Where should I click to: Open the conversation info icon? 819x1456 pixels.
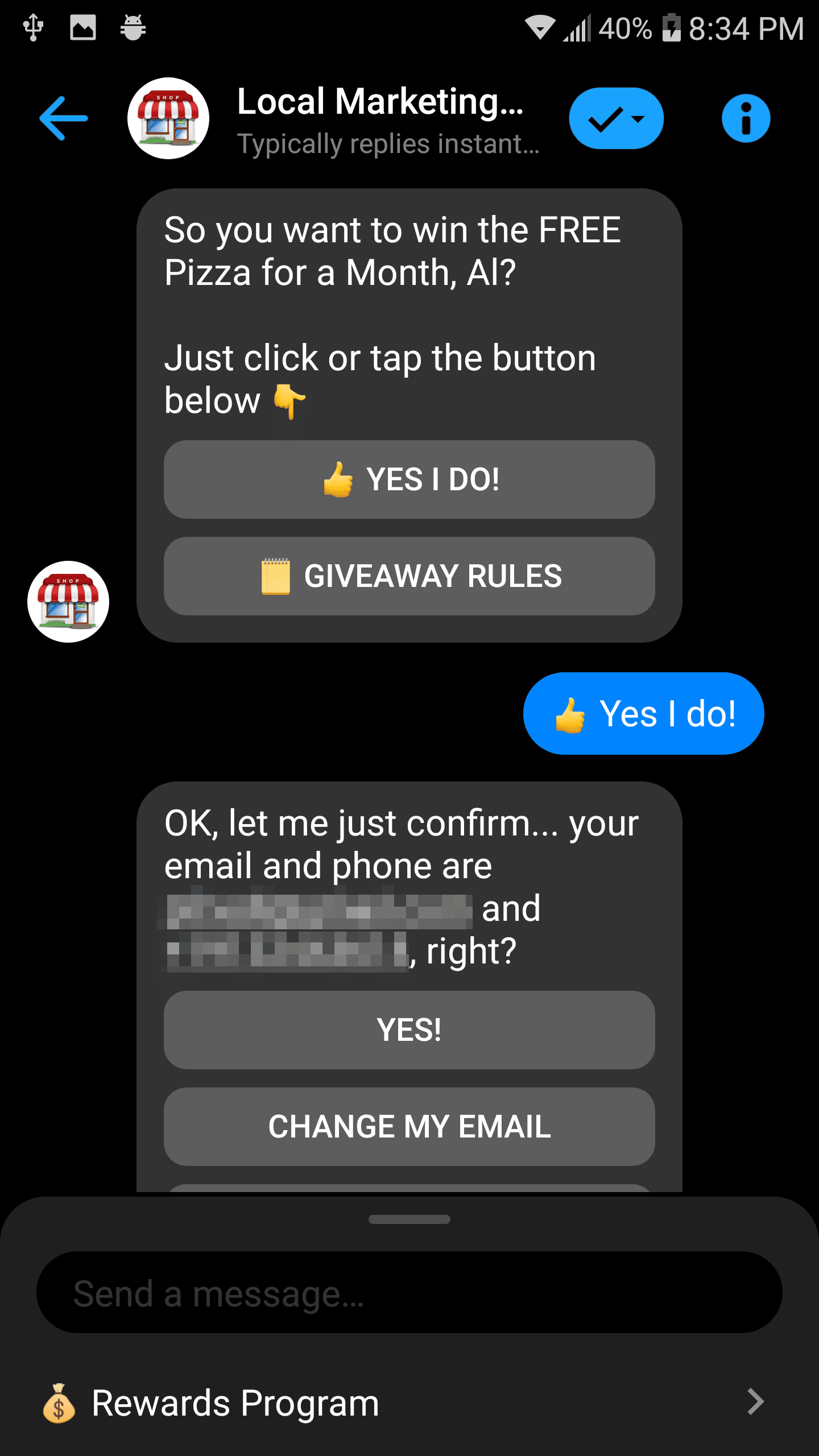point(746,118)
